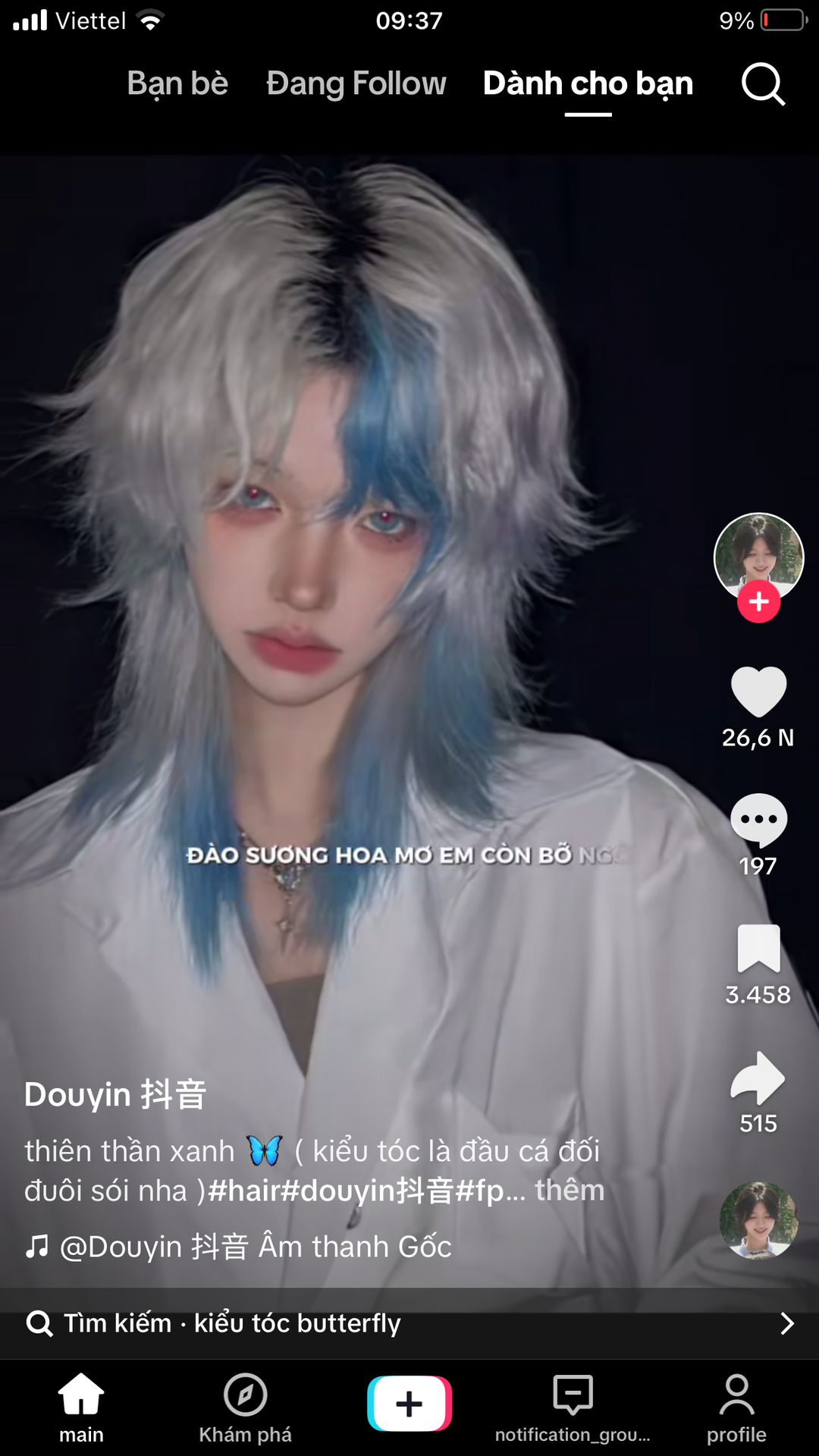Viewport: 819px width, 1456px height.
Task: Expand the caption with thêm
Action: [570, 1190]
